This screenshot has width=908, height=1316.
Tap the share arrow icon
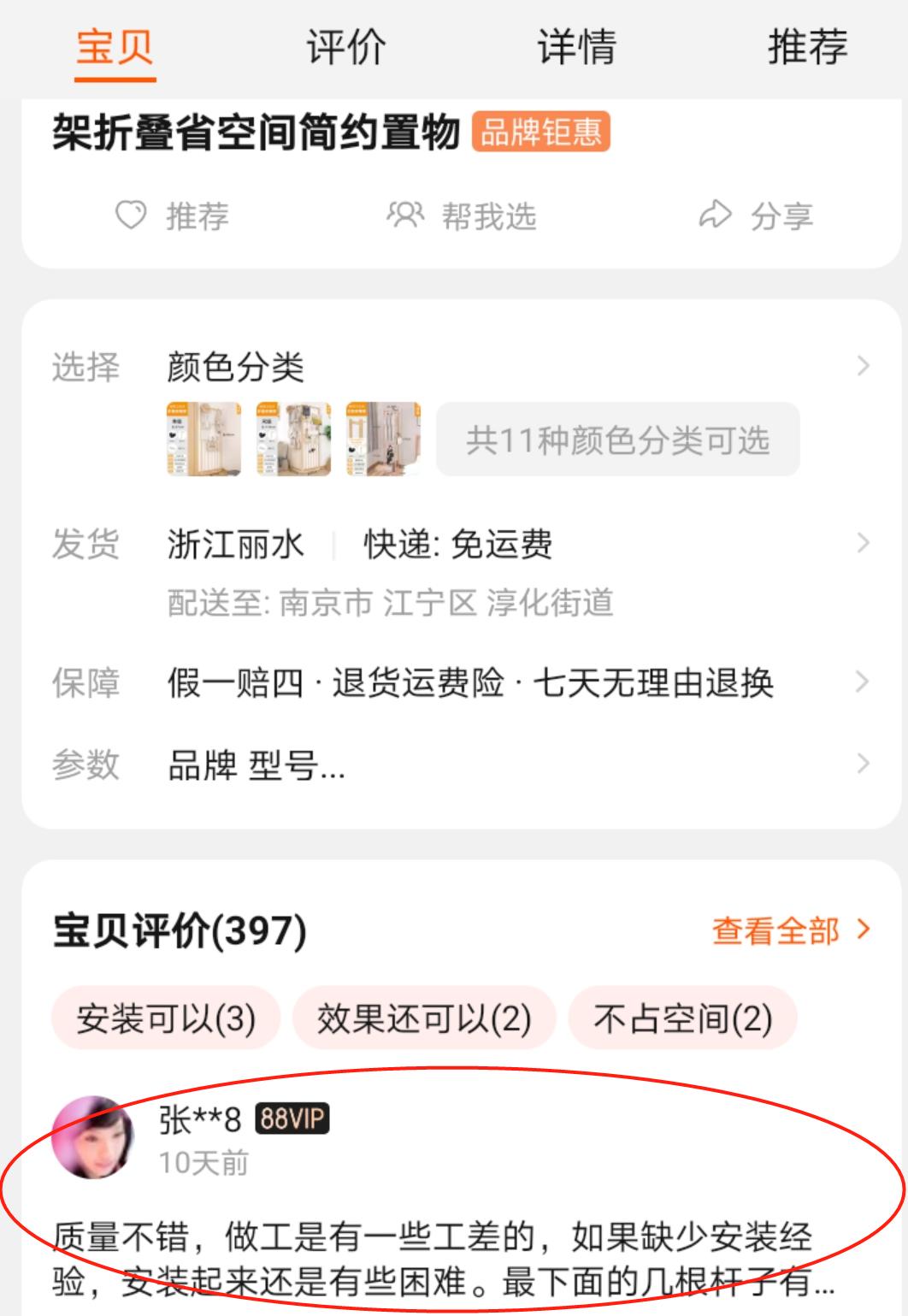[x=716, y=216]
